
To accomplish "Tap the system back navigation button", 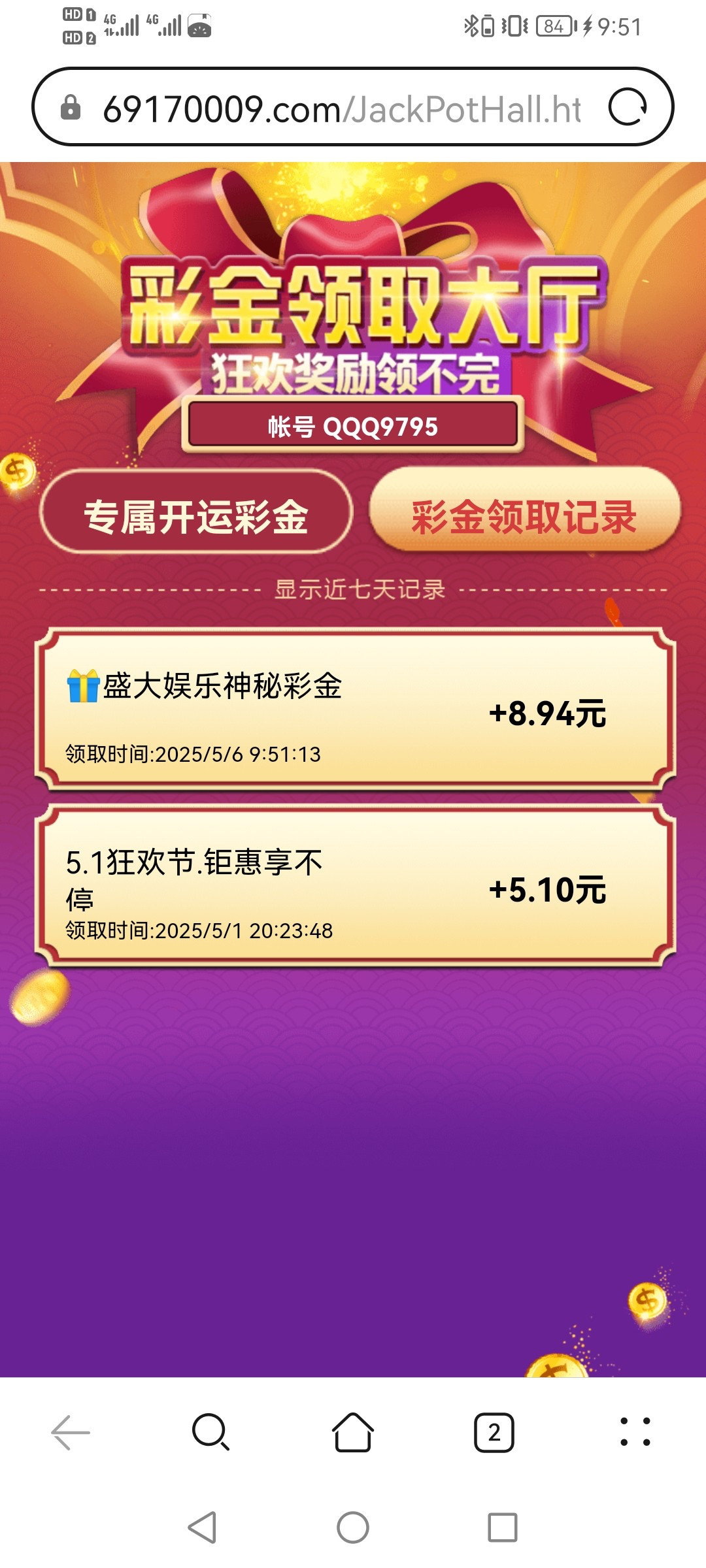I will [x=202, y=1527].
